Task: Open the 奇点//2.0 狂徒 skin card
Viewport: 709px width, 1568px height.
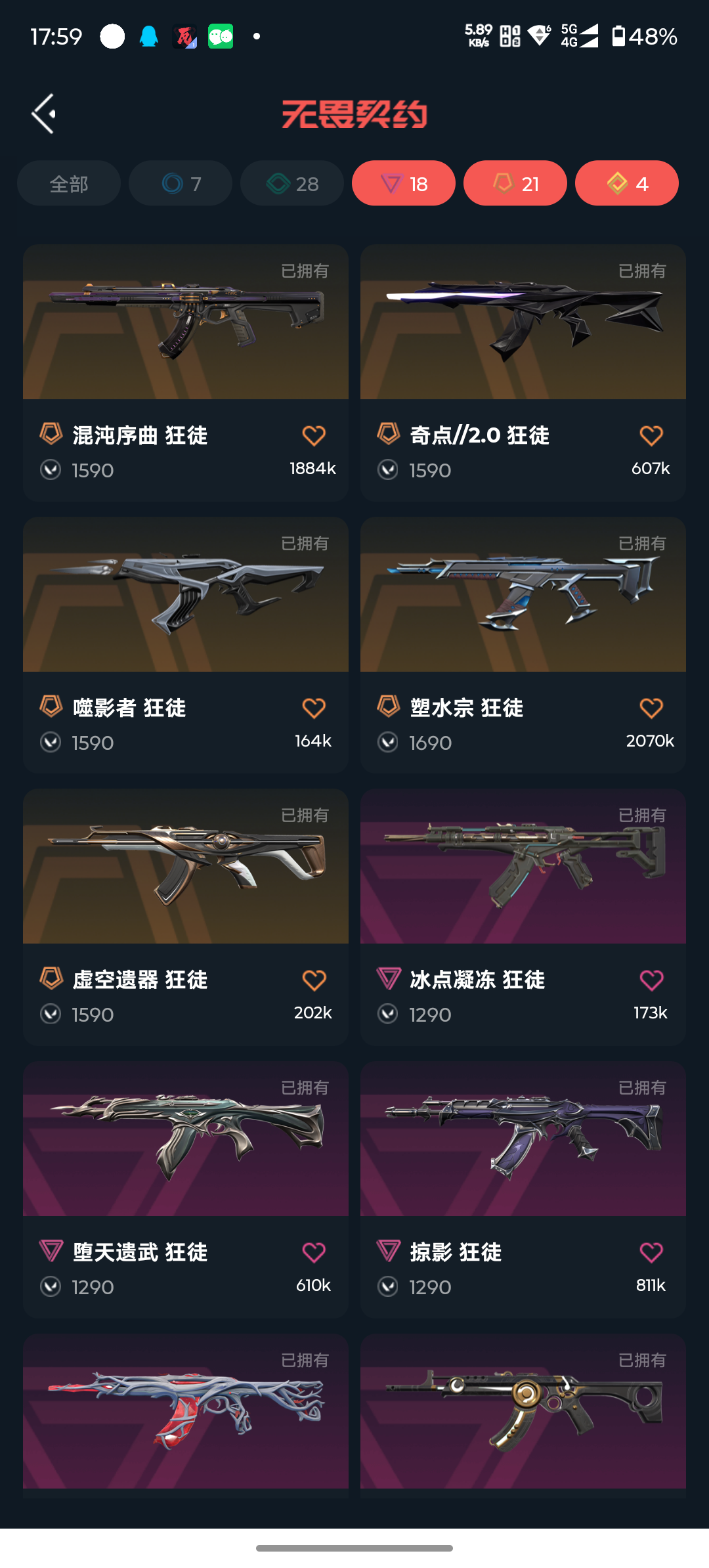Action: [523, 373]
